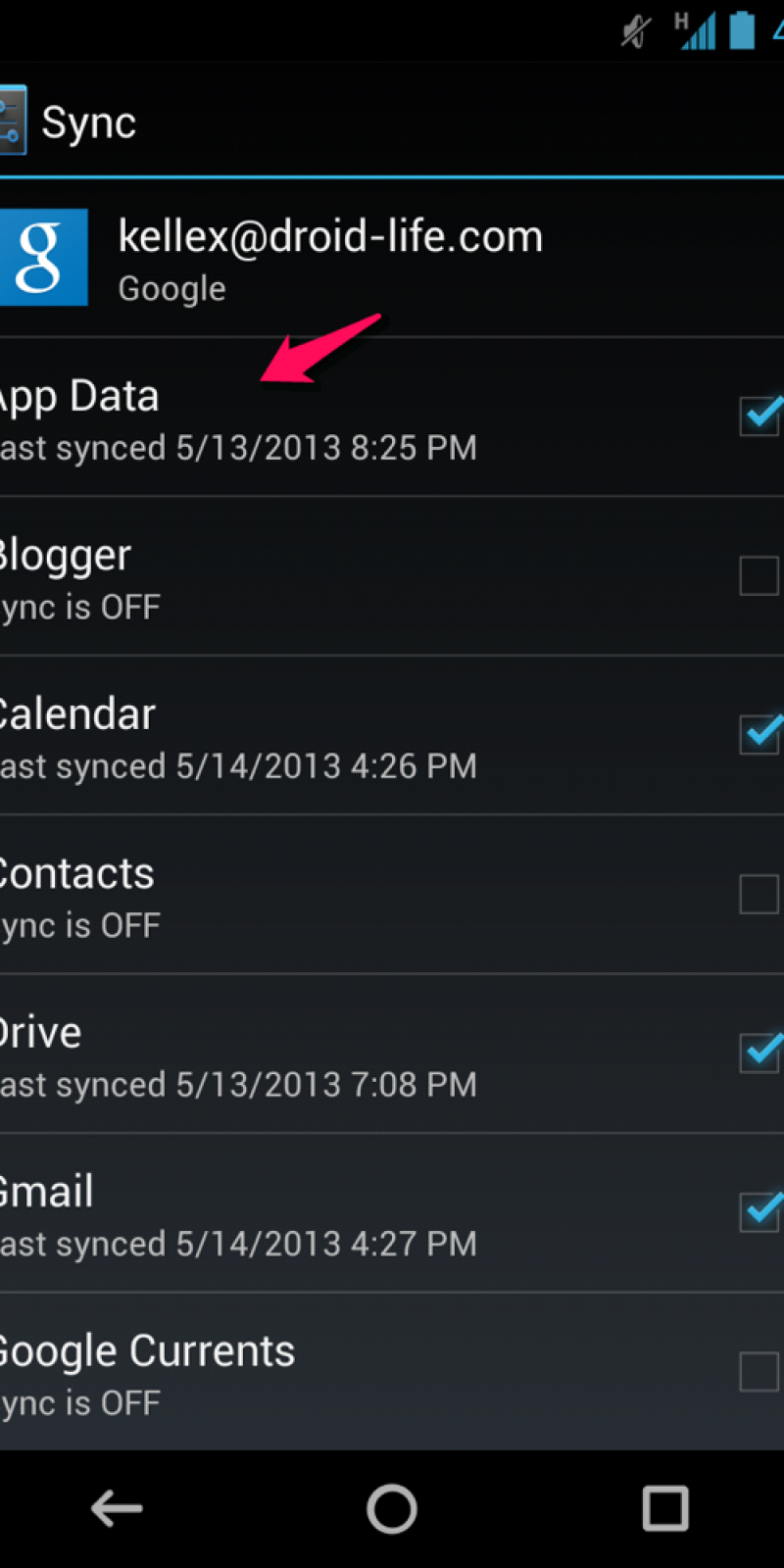Turn off Calendar sync checkbox
This screenshot has width=784, height=1568.
[759, 735]
